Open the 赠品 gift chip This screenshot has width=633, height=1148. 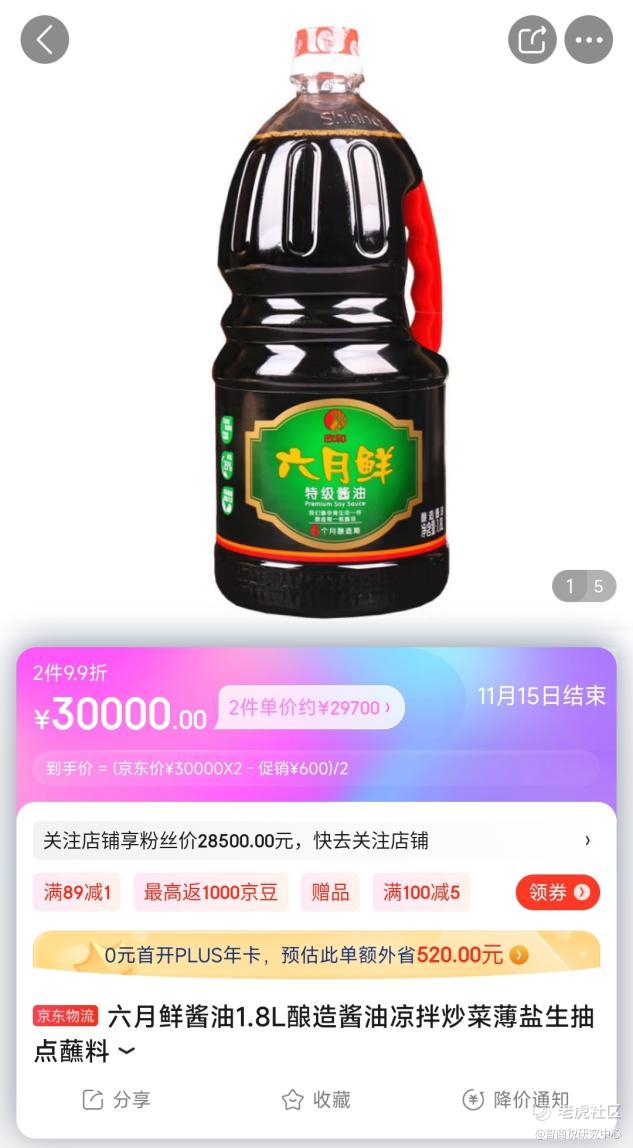[330, 892]
